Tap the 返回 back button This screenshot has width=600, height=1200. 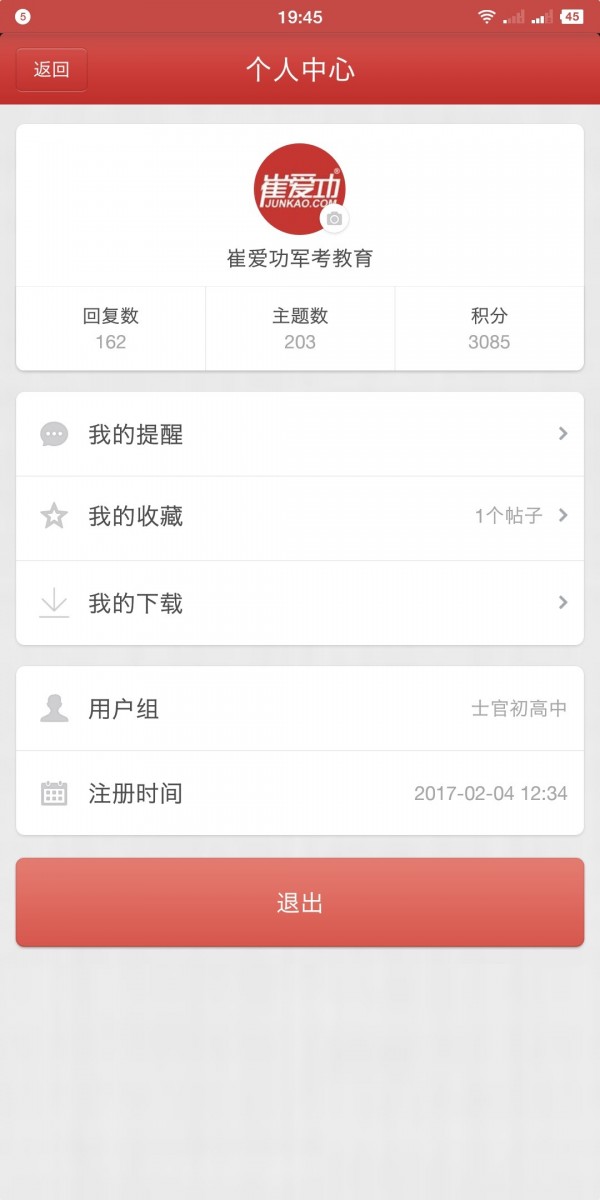52,70
